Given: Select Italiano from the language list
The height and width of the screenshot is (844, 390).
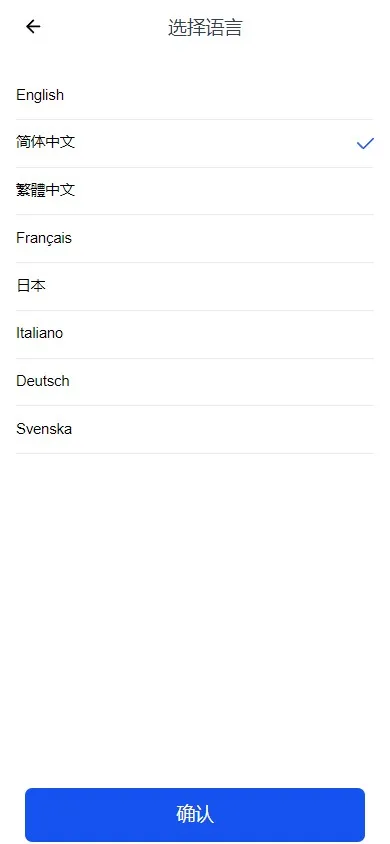Looking at the screenshot, I should [x=194, y=334].
